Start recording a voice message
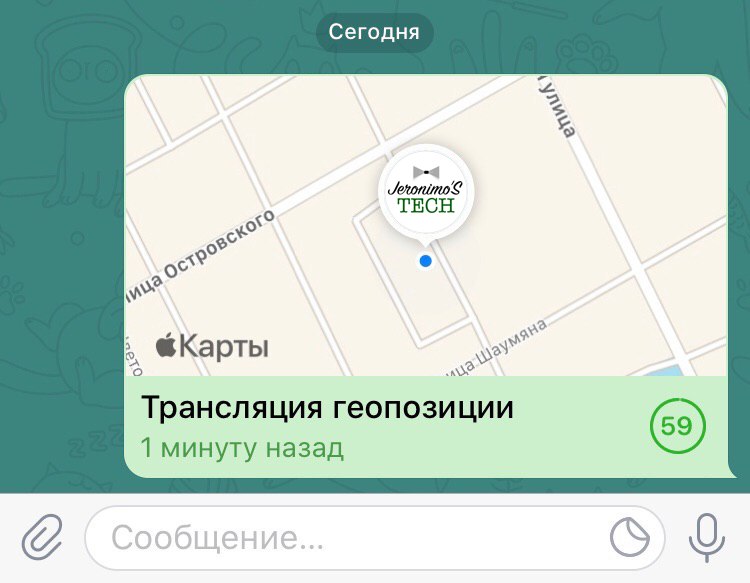750x583 pixels. pos(707,538)
